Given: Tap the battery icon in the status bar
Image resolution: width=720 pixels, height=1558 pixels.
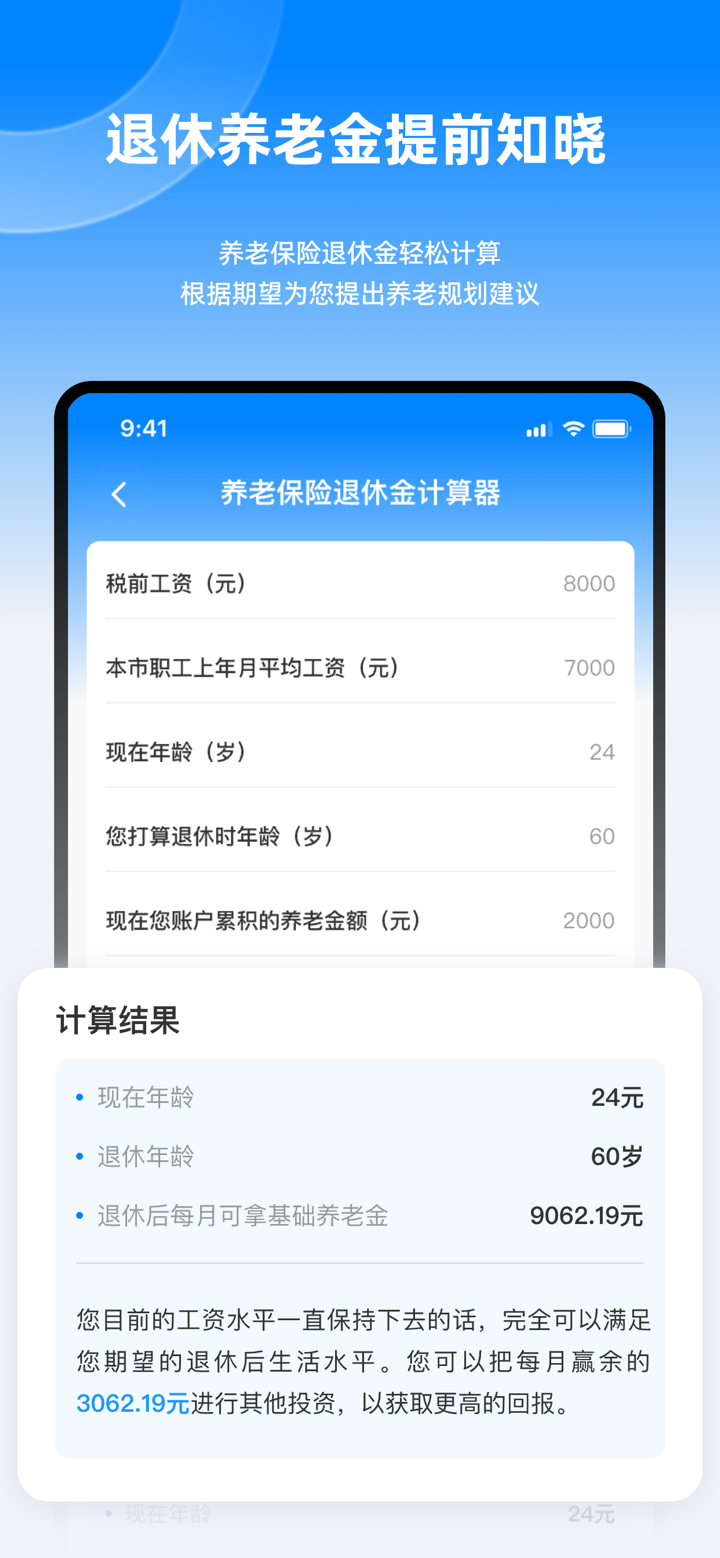Looking at the screenshot, I should pyautogui.click(x=611, y=429).
